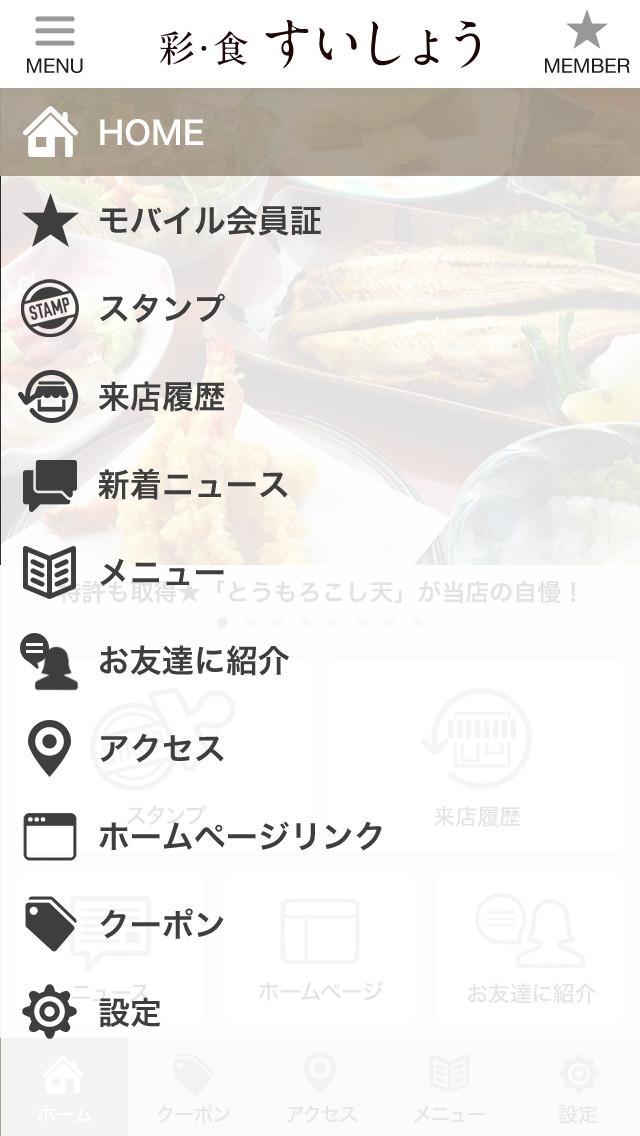Open モバイル会員証 in the drawer

click(x=208, y=221)
